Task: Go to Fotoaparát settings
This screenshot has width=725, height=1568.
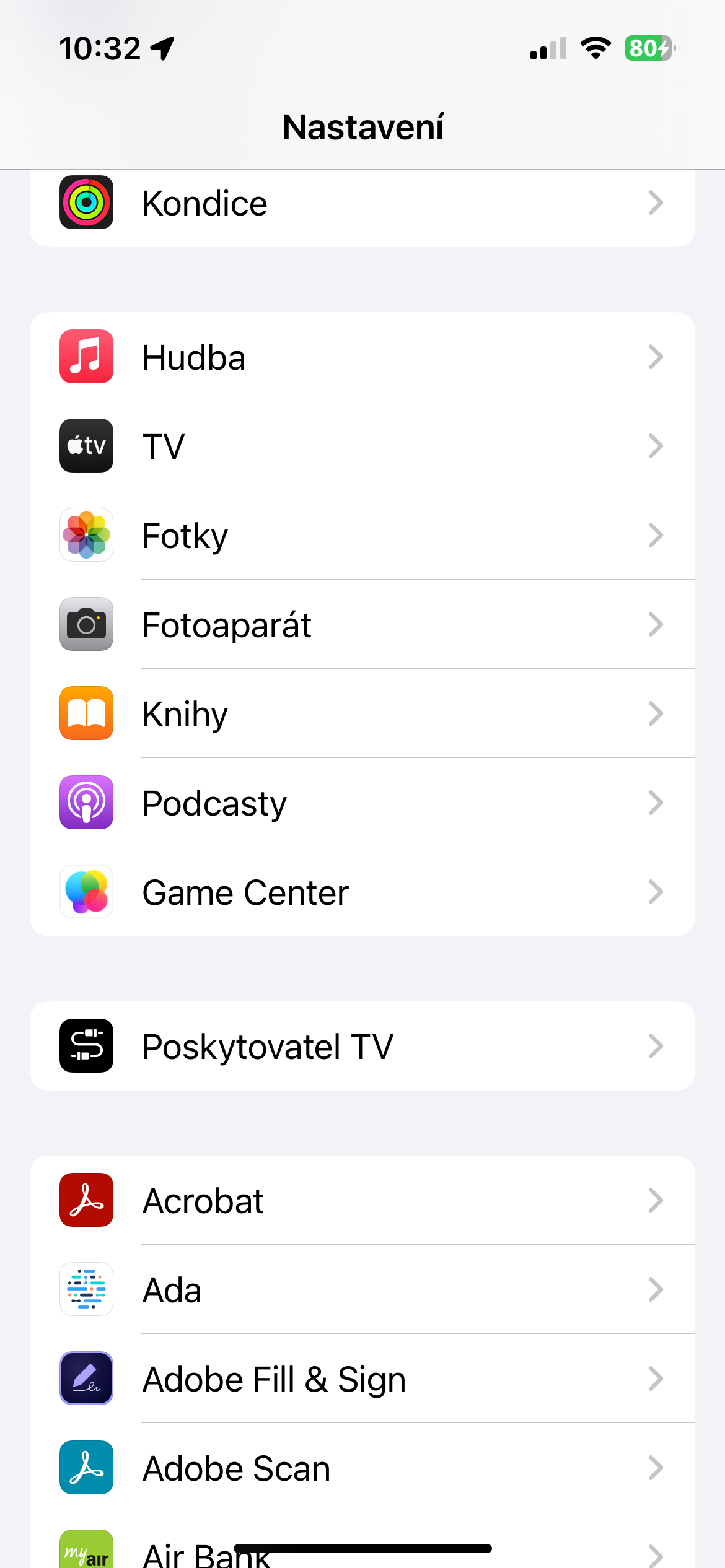Action: pos(362,624)
